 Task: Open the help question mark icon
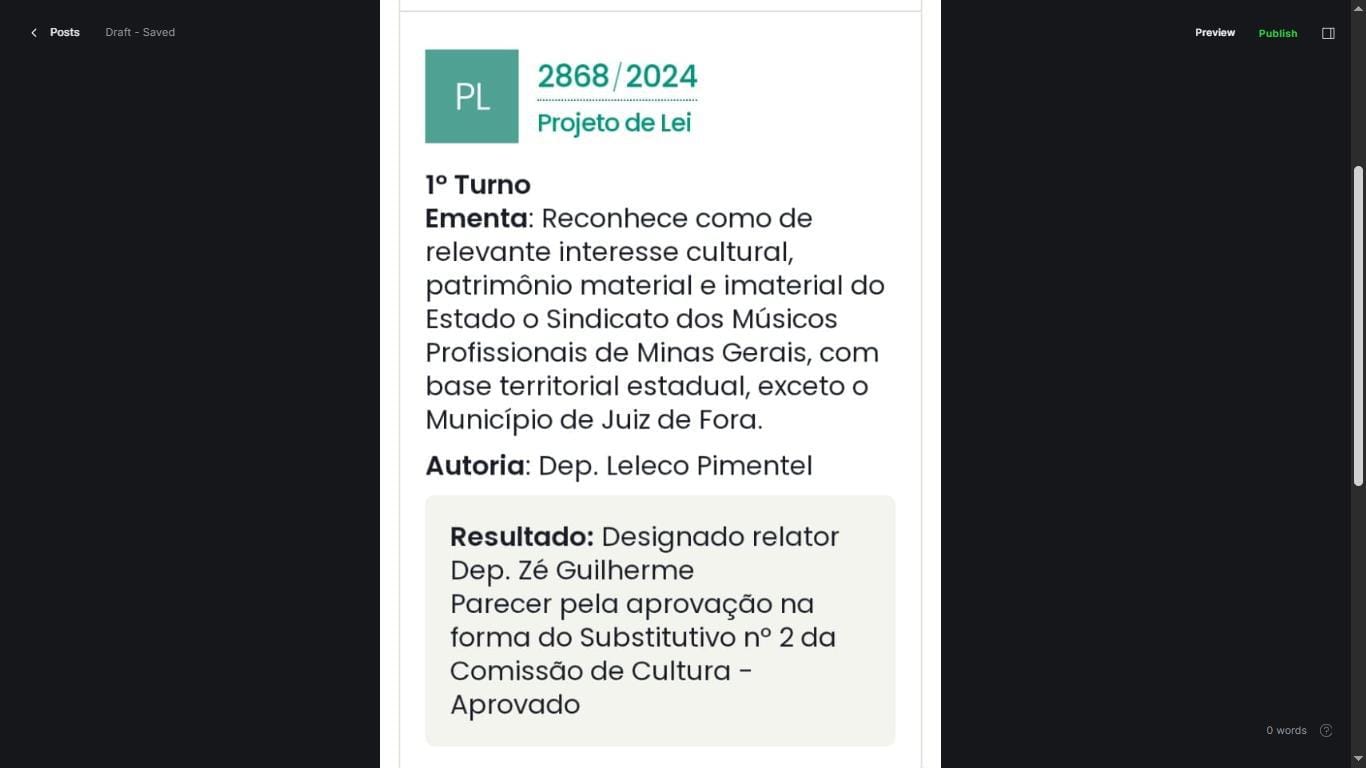[1326, 730]
